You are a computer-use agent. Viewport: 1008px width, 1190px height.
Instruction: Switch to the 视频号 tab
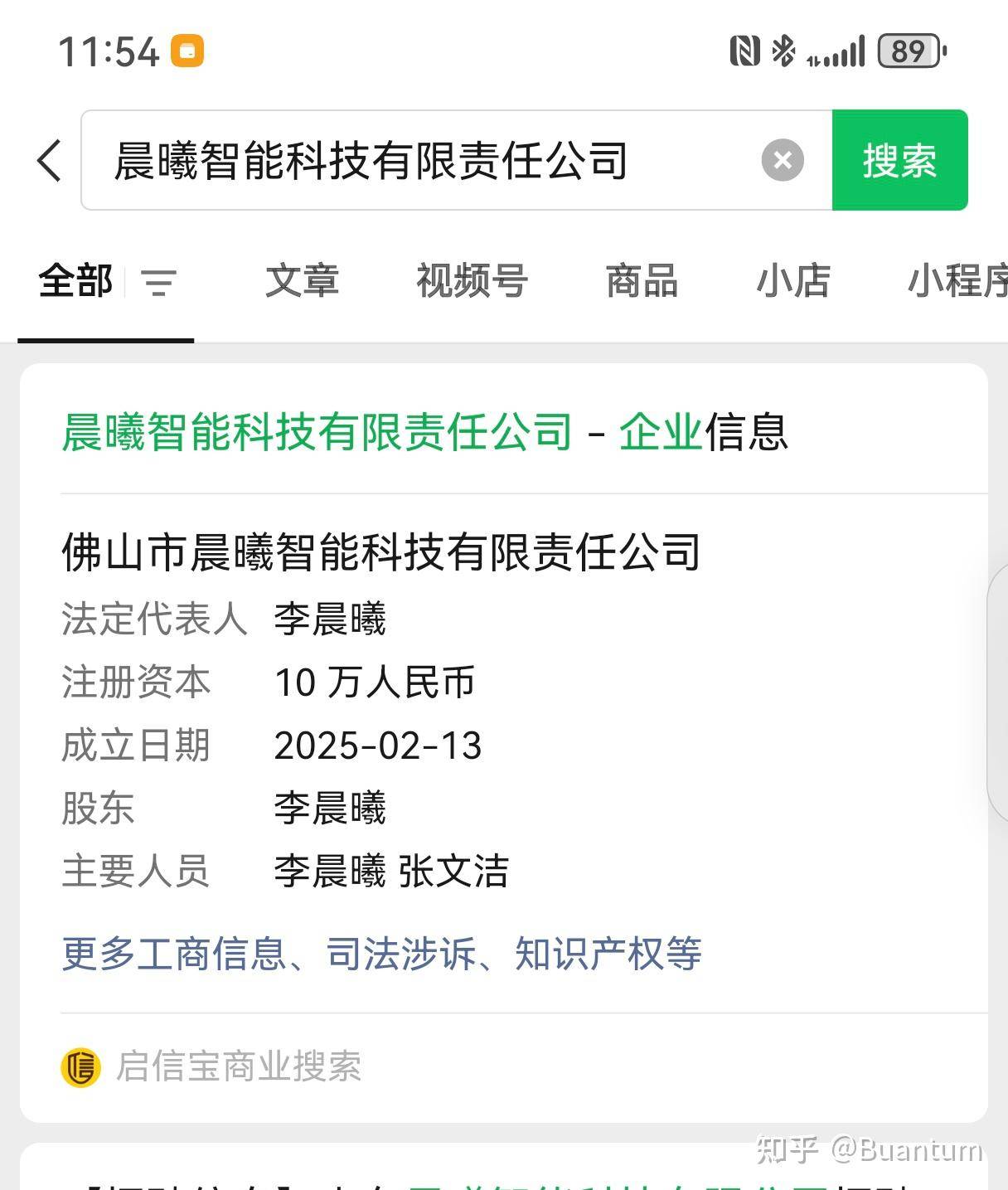471,282
